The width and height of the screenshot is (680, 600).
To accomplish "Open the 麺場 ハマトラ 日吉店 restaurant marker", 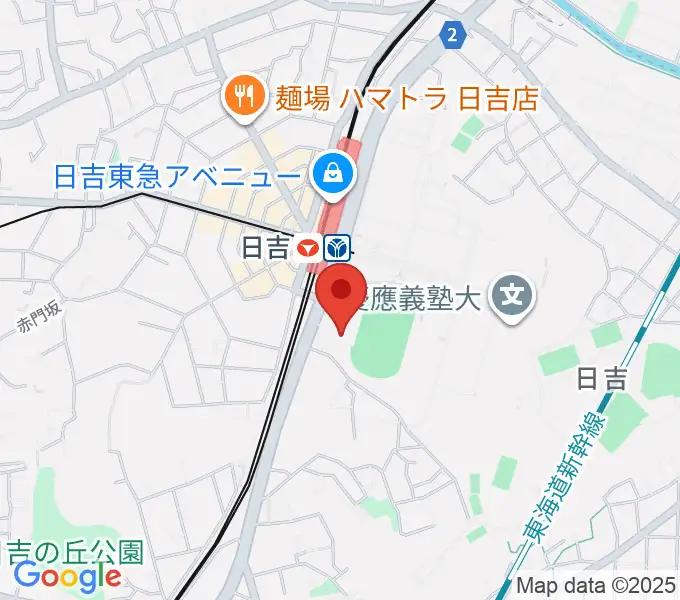I will click(x=243, y=98).
